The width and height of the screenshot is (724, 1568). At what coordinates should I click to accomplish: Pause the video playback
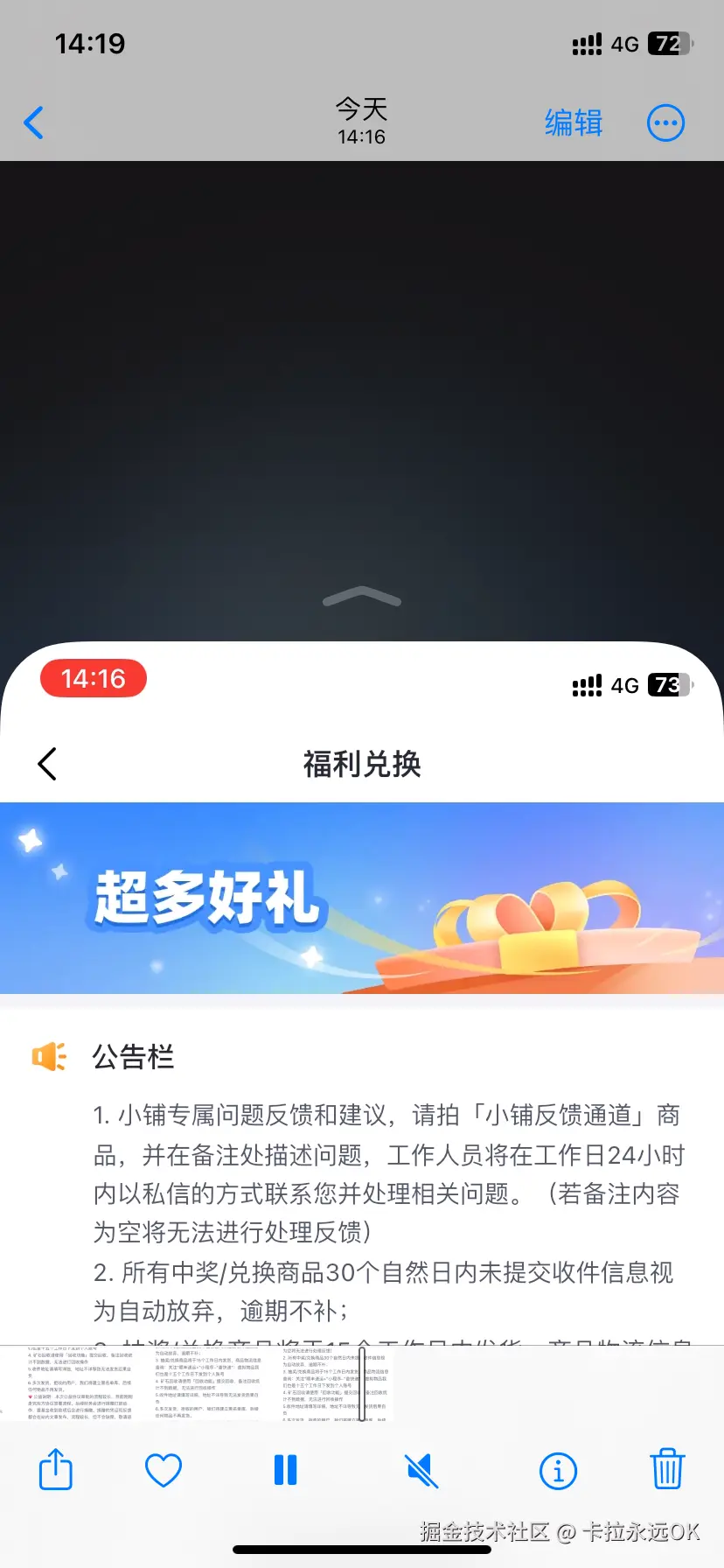(285, 1471)
